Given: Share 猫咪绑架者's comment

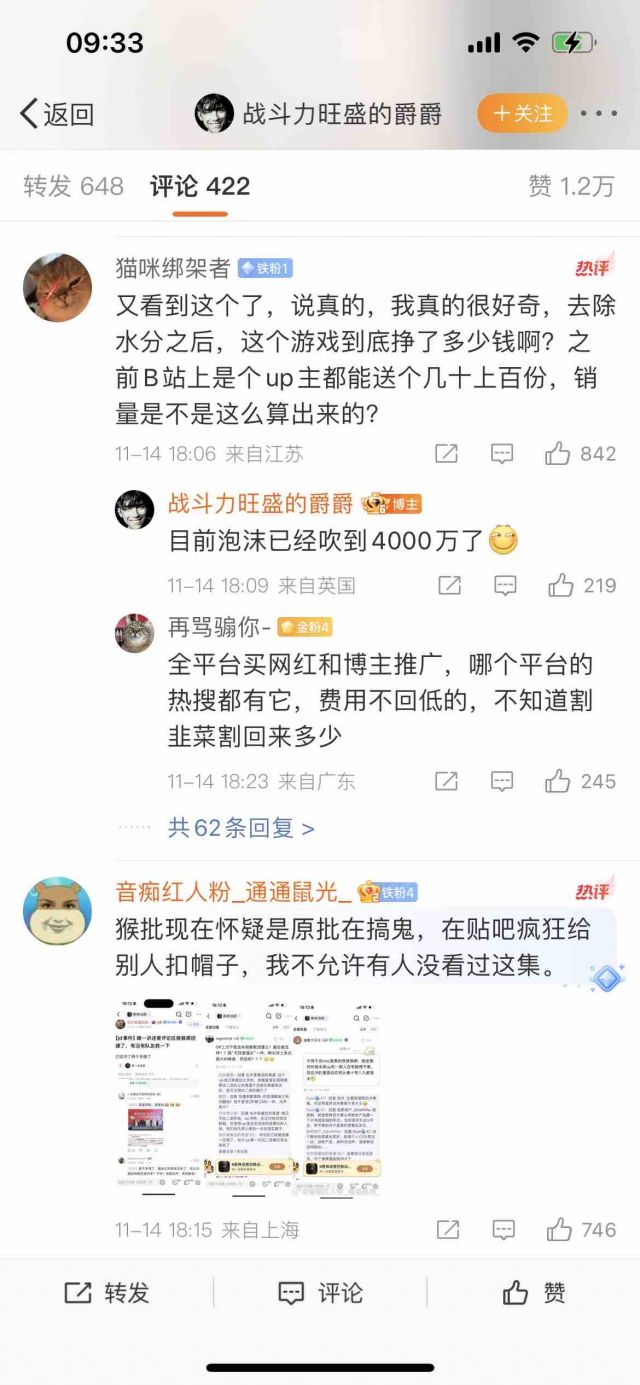Looking at the screenshot, I should click(x=446, y=453).
